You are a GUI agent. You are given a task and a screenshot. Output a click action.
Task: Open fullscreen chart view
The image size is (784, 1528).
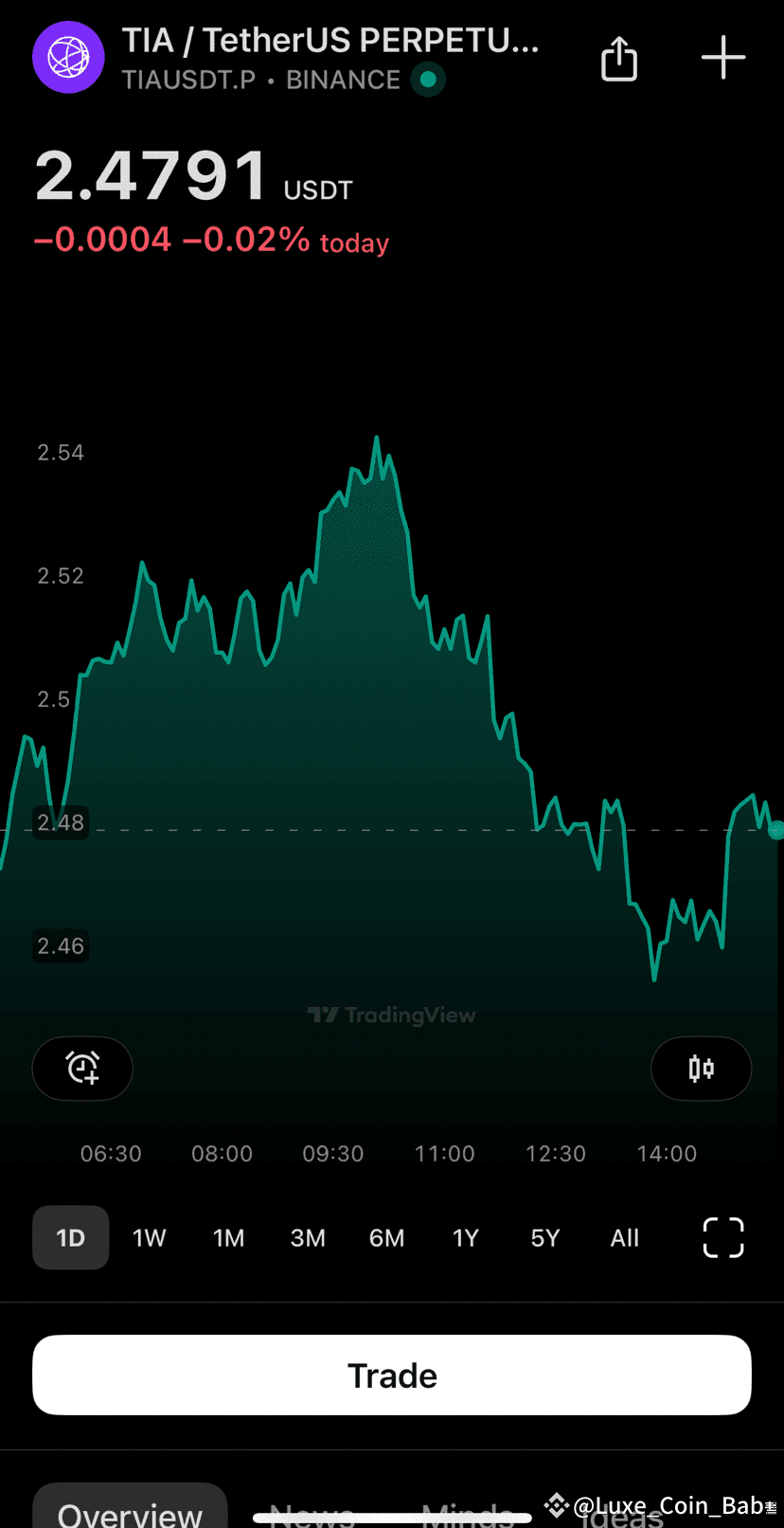click(x=722, y=1237)
